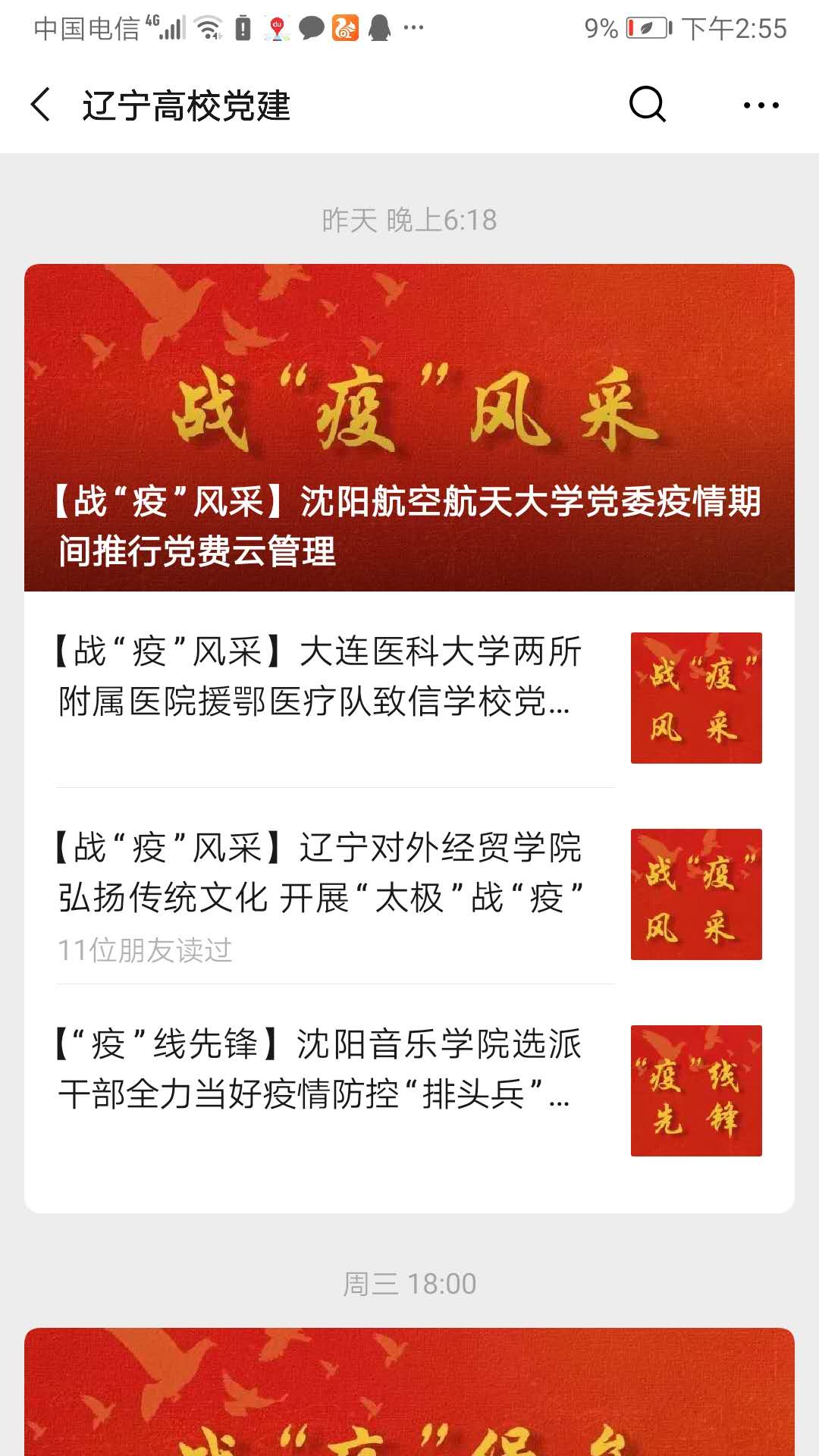Open the three-dot overflow menu

coord(761,105)
